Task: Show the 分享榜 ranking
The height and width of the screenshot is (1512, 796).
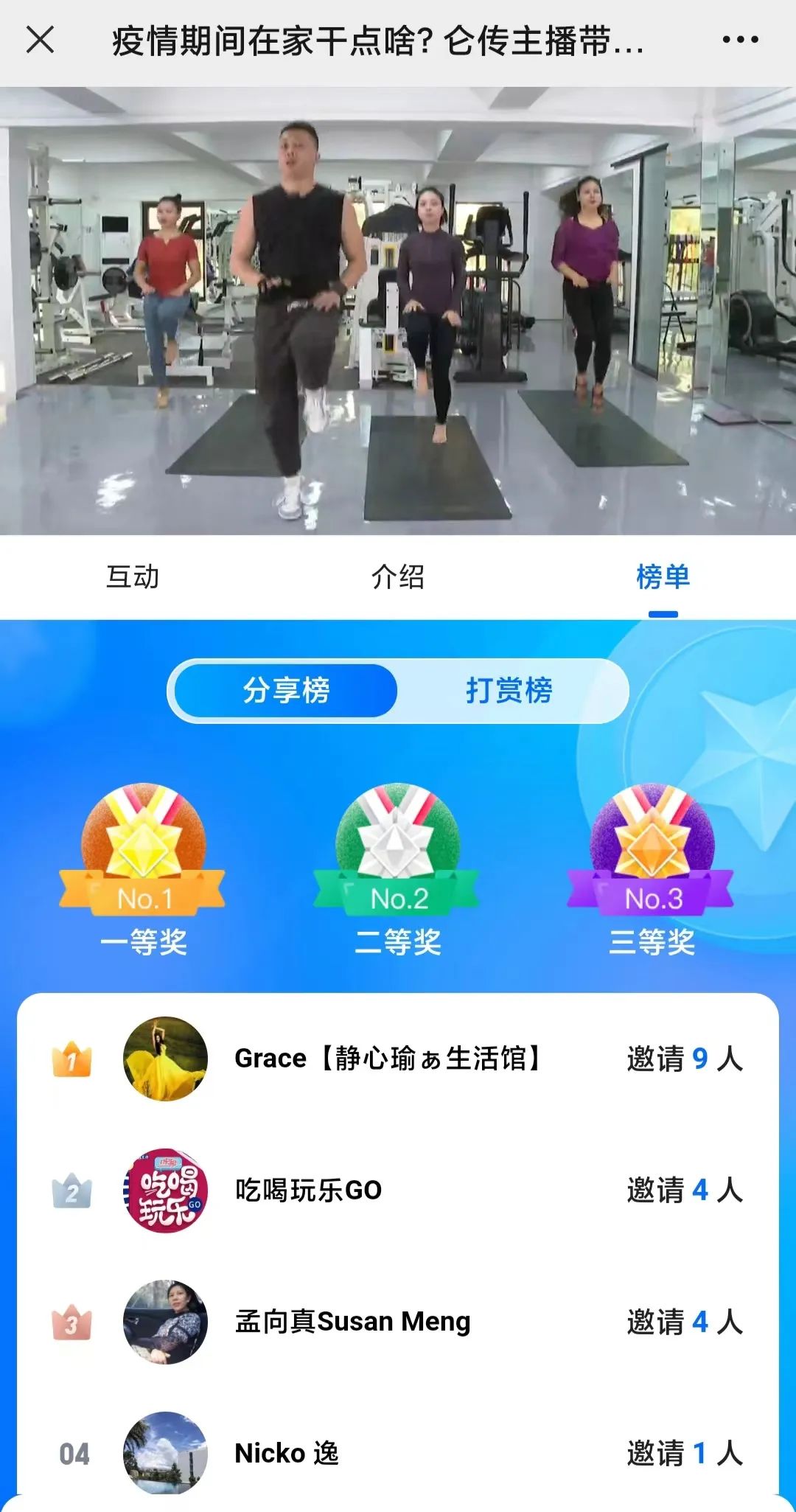Action: click(287, 691)
